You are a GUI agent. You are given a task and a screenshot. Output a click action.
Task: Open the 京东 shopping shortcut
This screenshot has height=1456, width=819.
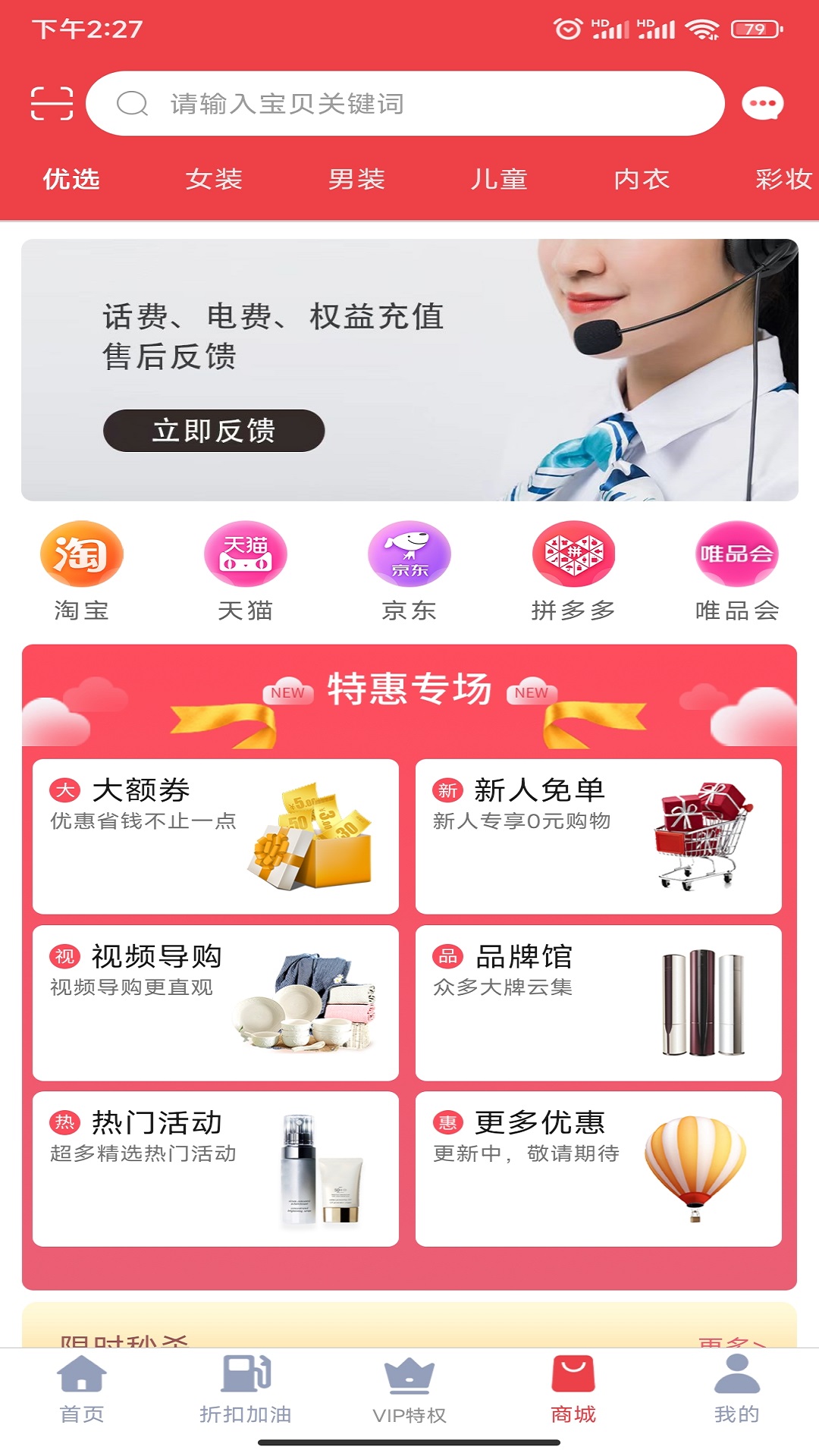[x=409, y=570]
